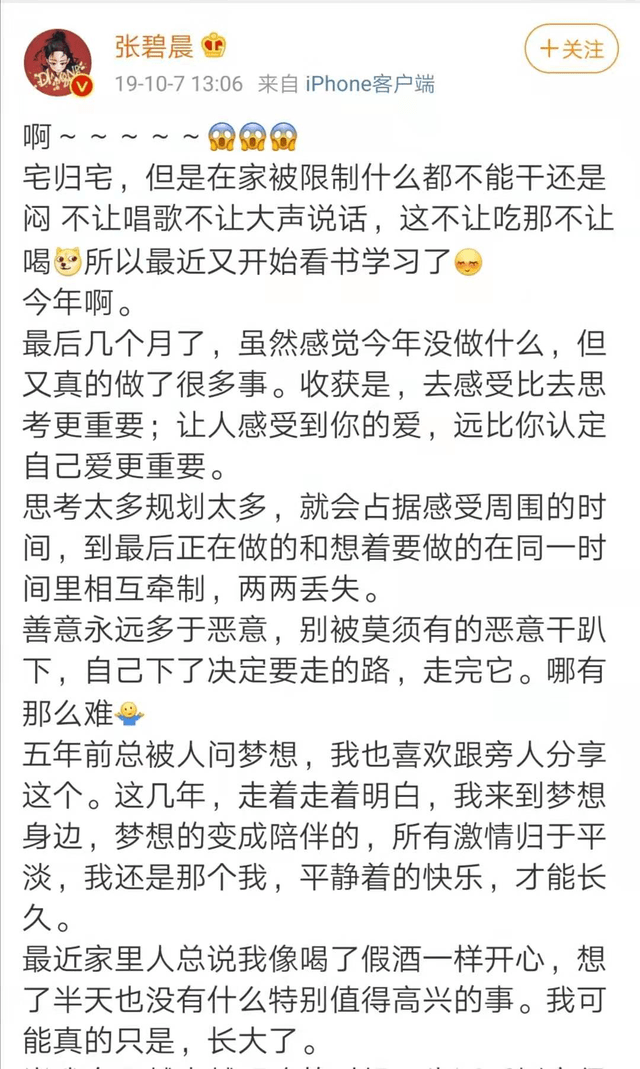Open the iPhone客户端 source link
This screenshot has width=640, height=1069.
(369, 83)
